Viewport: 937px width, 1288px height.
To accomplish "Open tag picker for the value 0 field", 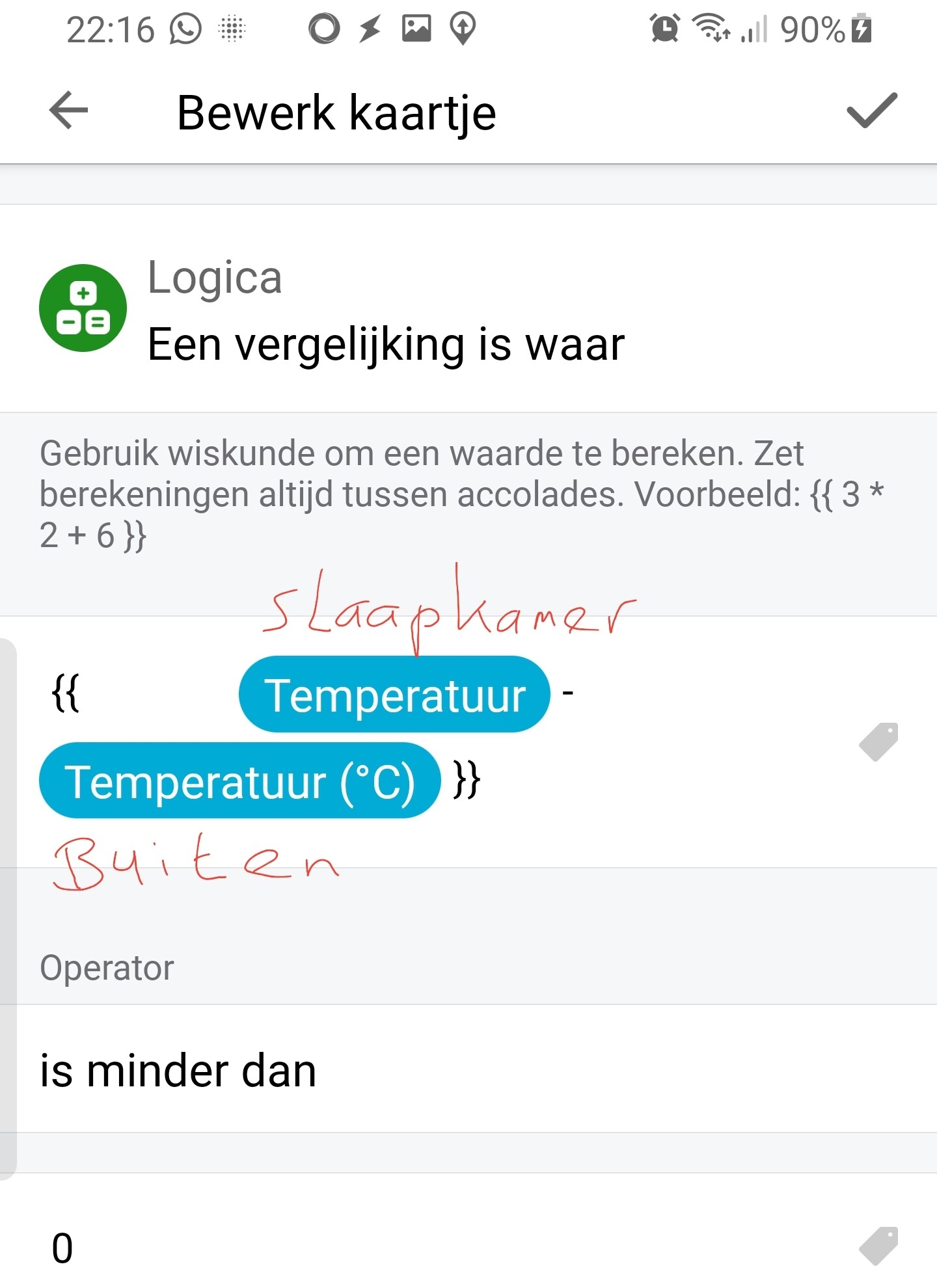I will coord(878,1246).
